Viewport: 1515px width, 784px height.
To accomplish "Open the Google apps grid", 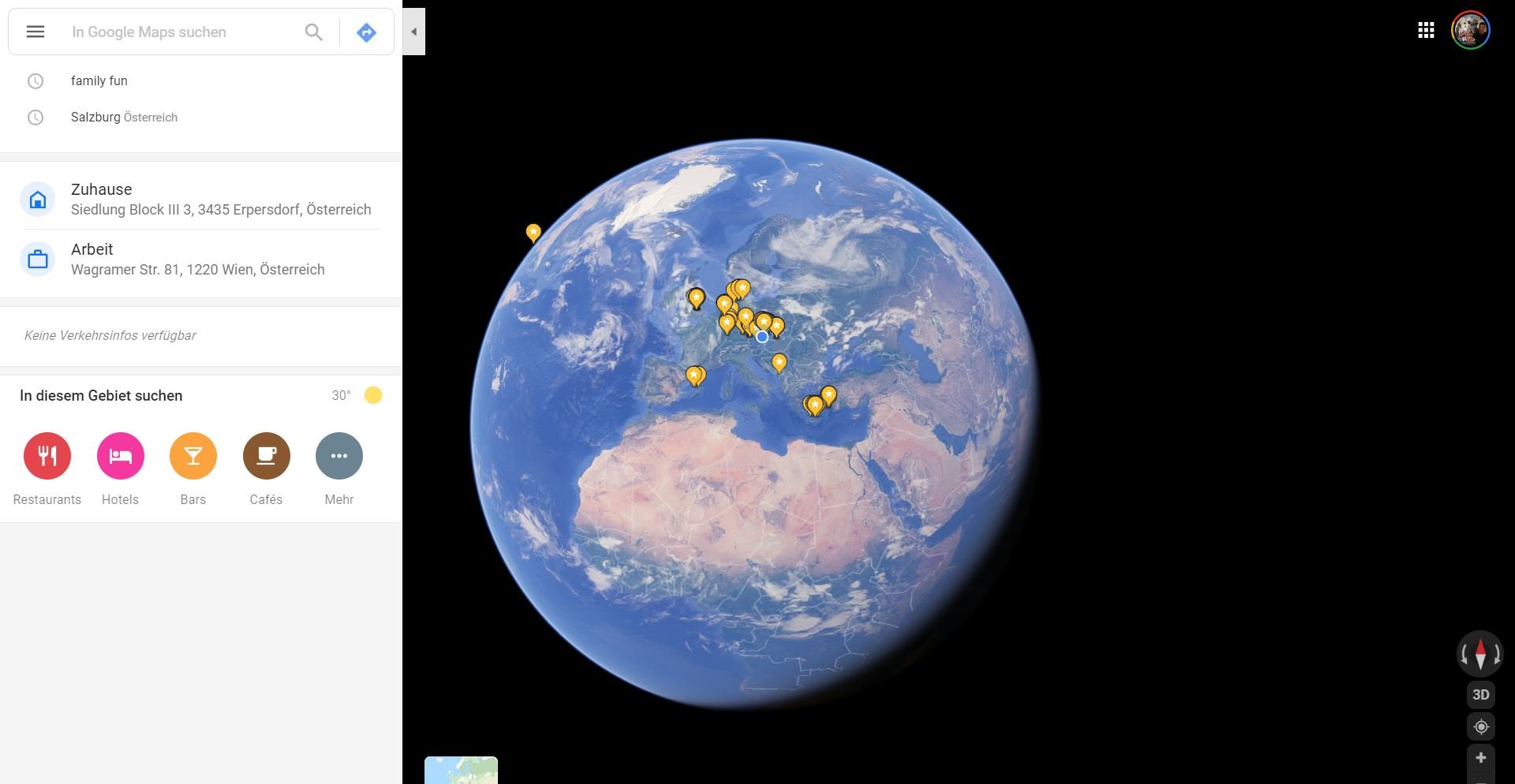I will [1426, 31].
